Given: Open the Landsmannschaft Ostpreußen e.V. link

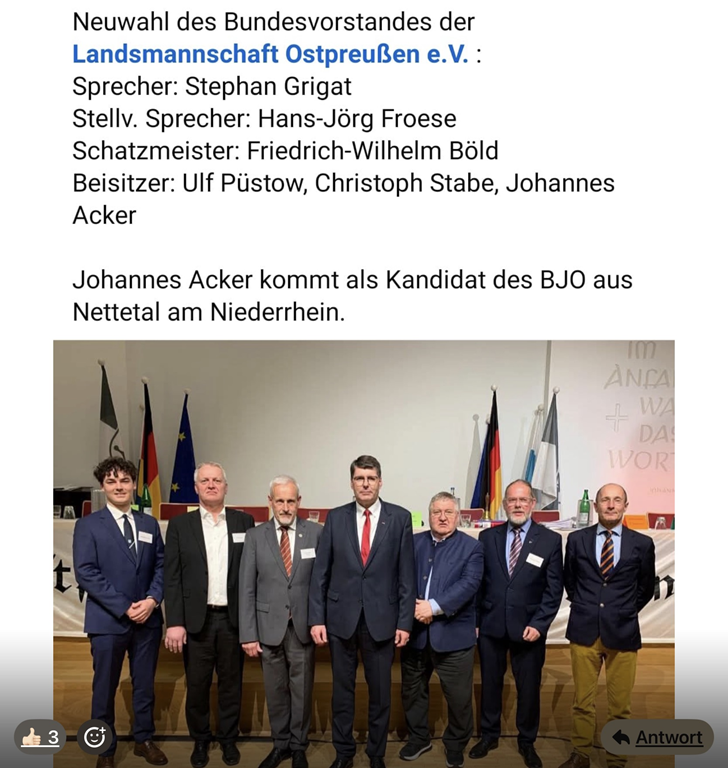Looking at the screenshot, I should pos(270,54).
